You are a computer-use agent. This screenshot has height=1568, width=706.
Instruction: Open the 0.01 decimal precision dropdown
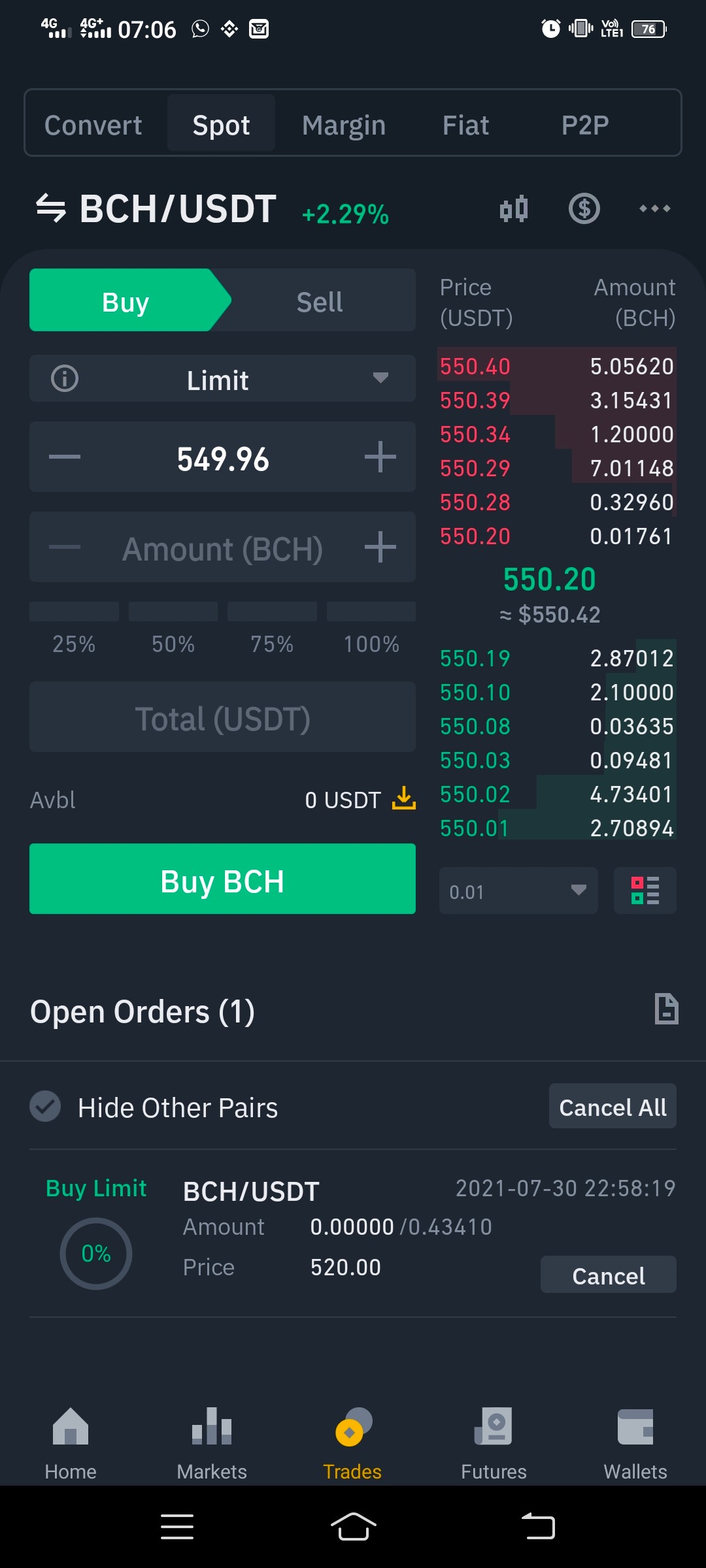click(x=518, y=890)
